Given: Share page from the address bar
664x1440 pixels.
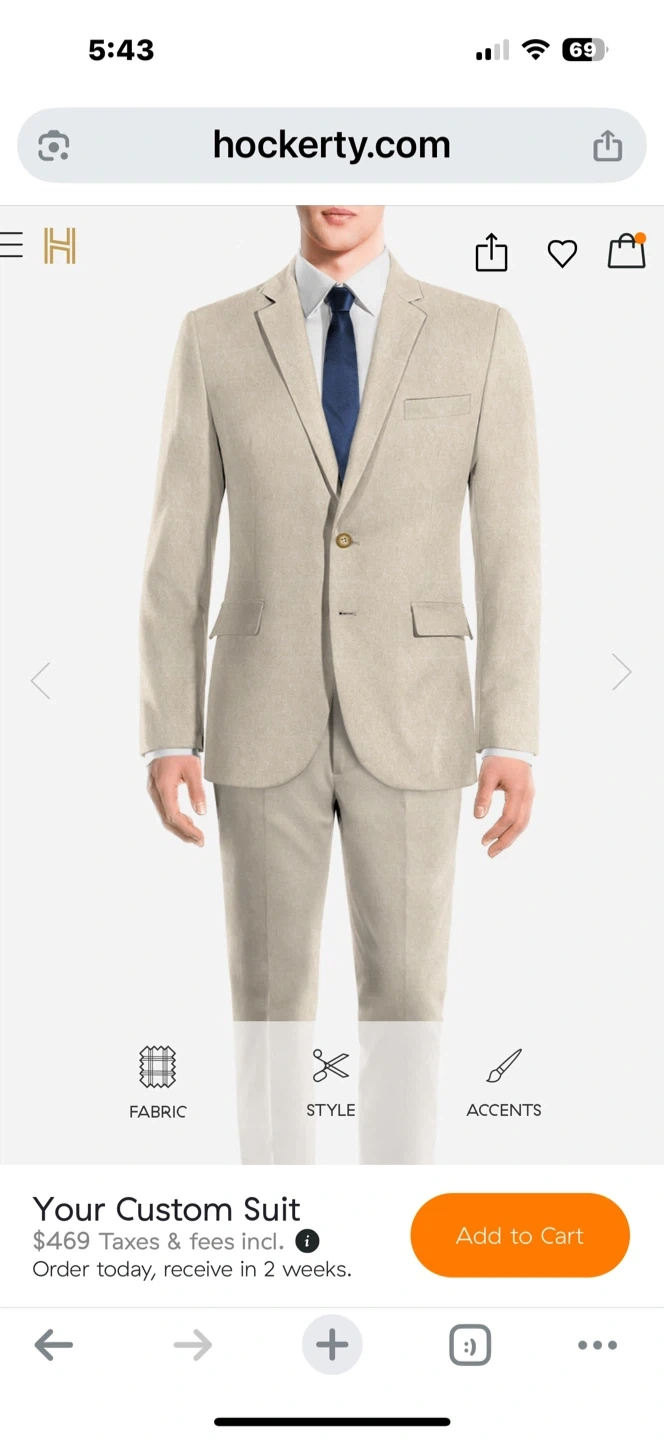Looking at the screenshot, I should pyautogui.click(x=607, y=146).
